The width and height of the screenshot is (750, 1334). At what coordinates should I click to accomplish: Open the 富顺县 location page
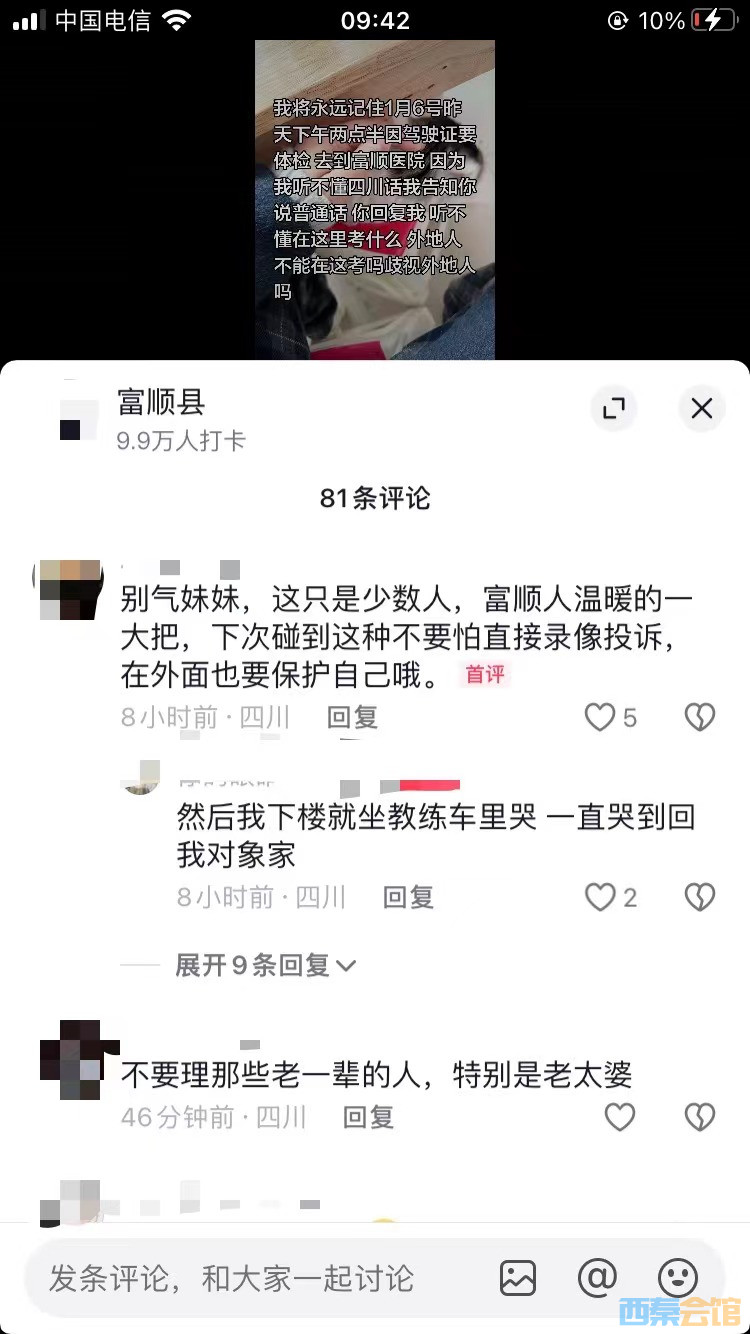[162, 403]
